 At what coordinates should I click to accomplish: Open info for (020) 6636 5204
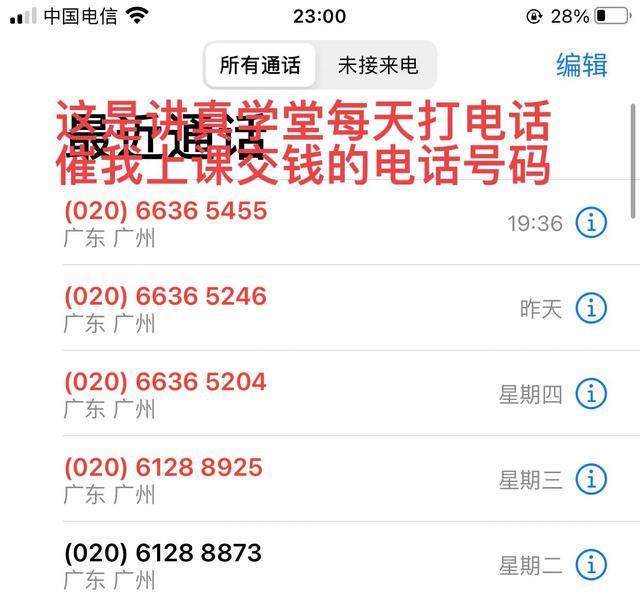coord(591,394)
